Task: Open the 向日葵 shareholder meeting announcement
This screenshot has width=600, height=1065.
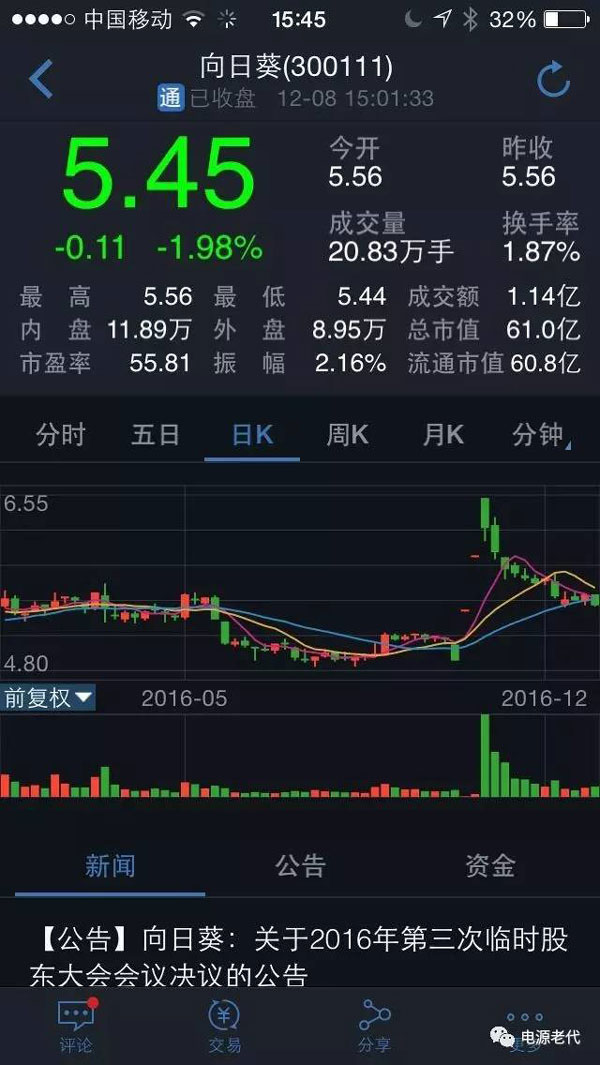Action: tap(300, 956)
